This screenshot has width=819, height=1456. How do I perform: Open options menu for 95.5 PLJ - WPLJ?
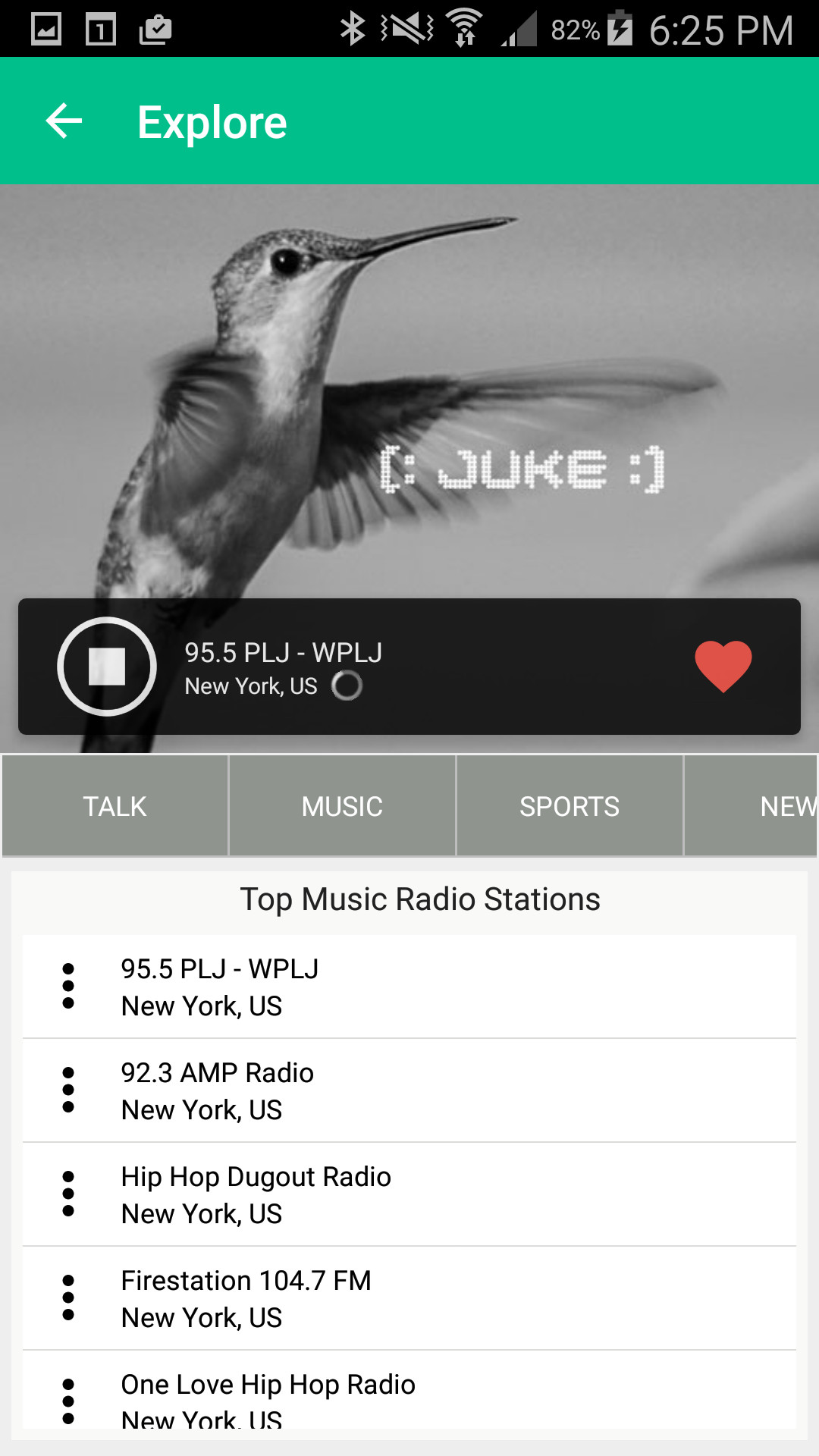coord(68,987)
